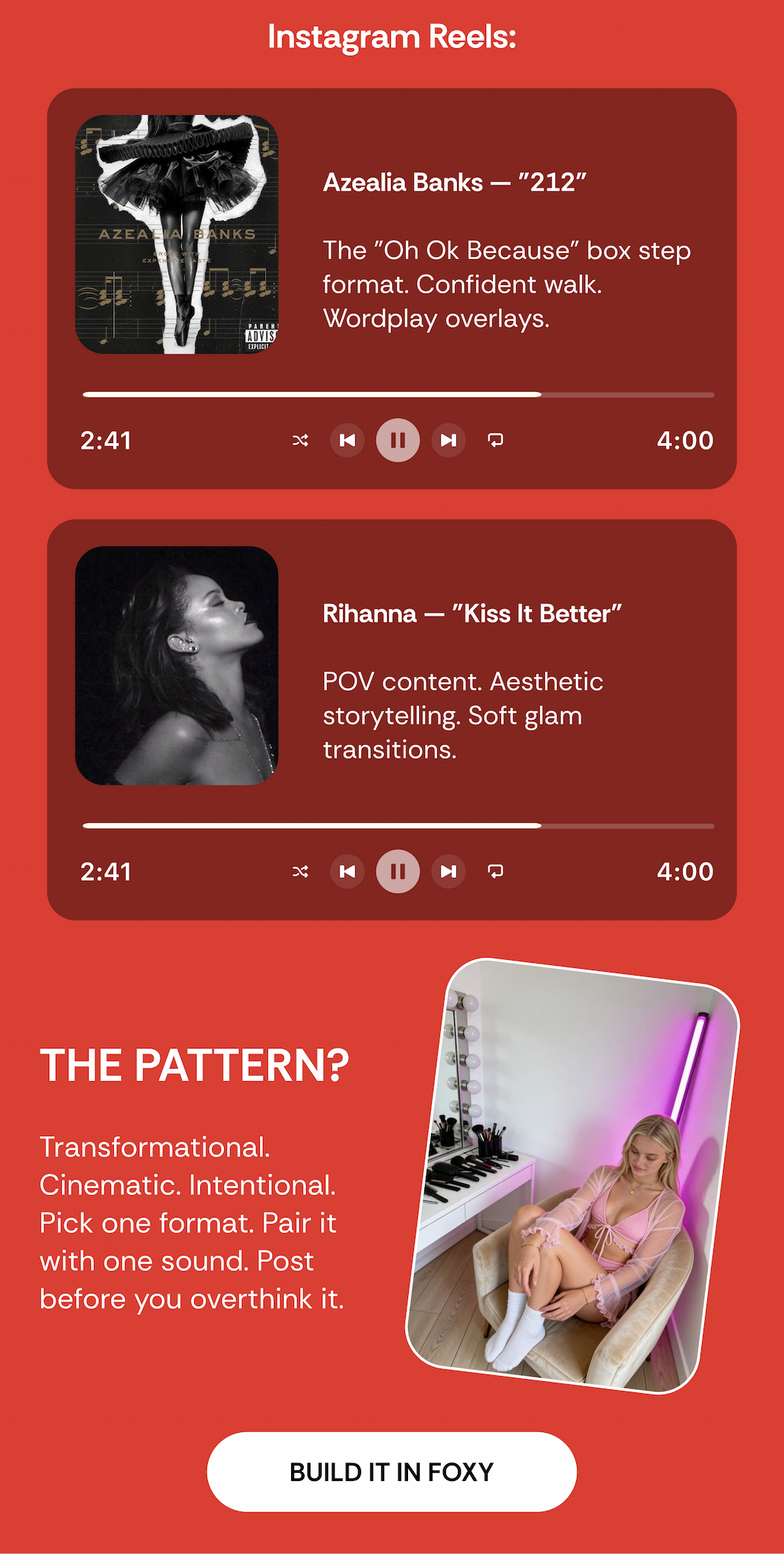Tap the BUILD IT IN FOXY button
The image size is (784, 1554).
click(392, 1471)
